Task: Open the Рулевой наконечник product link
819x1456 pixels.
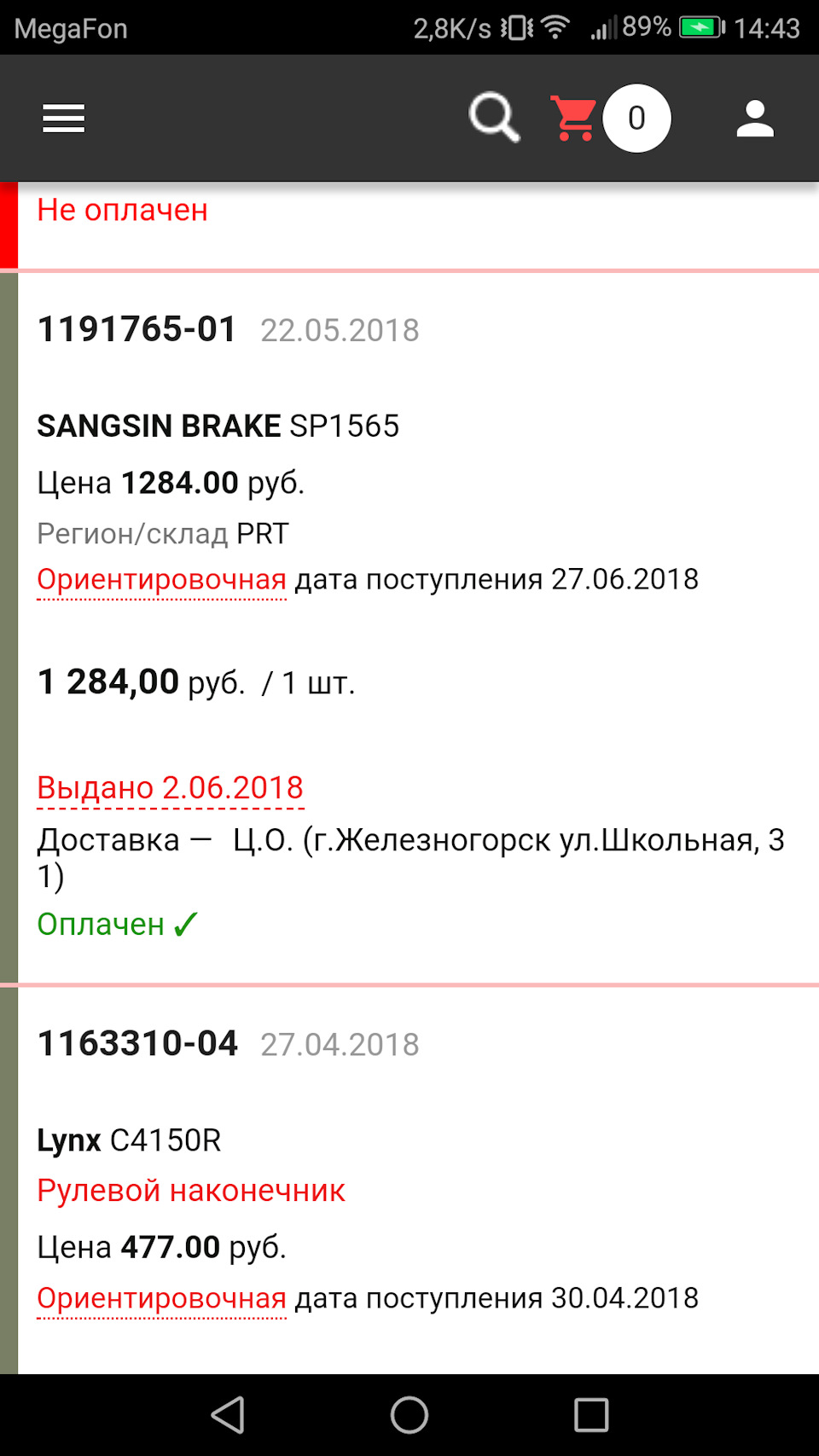Action: coord(191,1190)
